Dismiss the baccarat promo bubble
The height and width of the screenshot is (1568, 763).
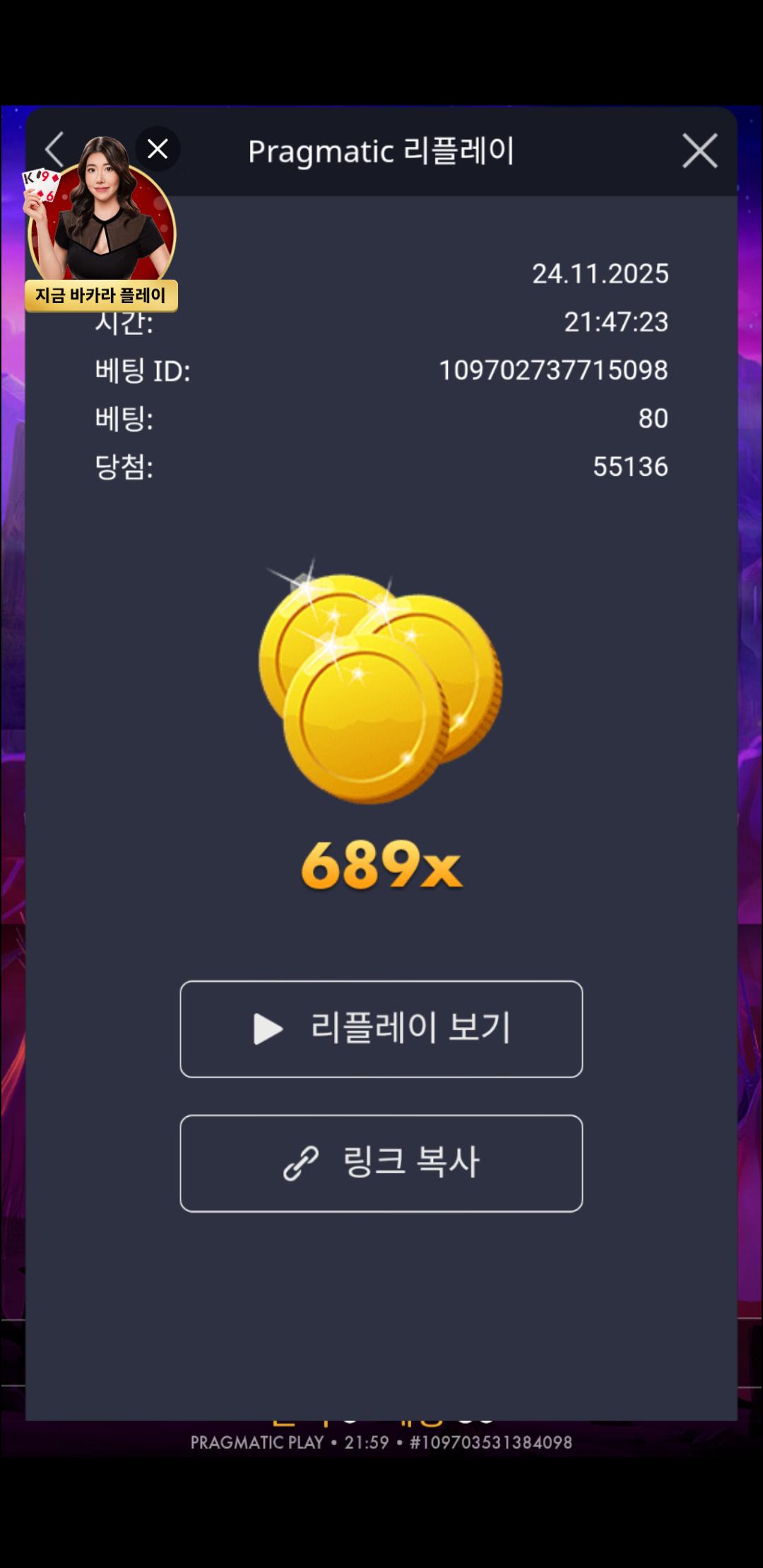tap(158, 149)
